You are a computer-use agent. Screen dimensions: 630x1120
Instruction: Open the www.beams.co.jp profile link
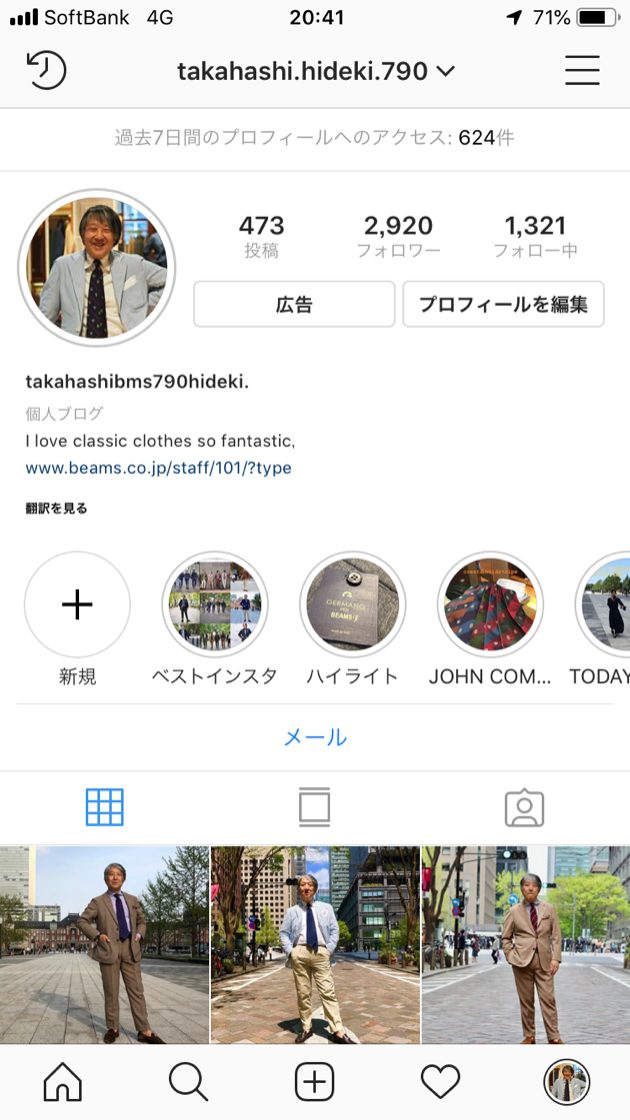click(x=158, y=467)
